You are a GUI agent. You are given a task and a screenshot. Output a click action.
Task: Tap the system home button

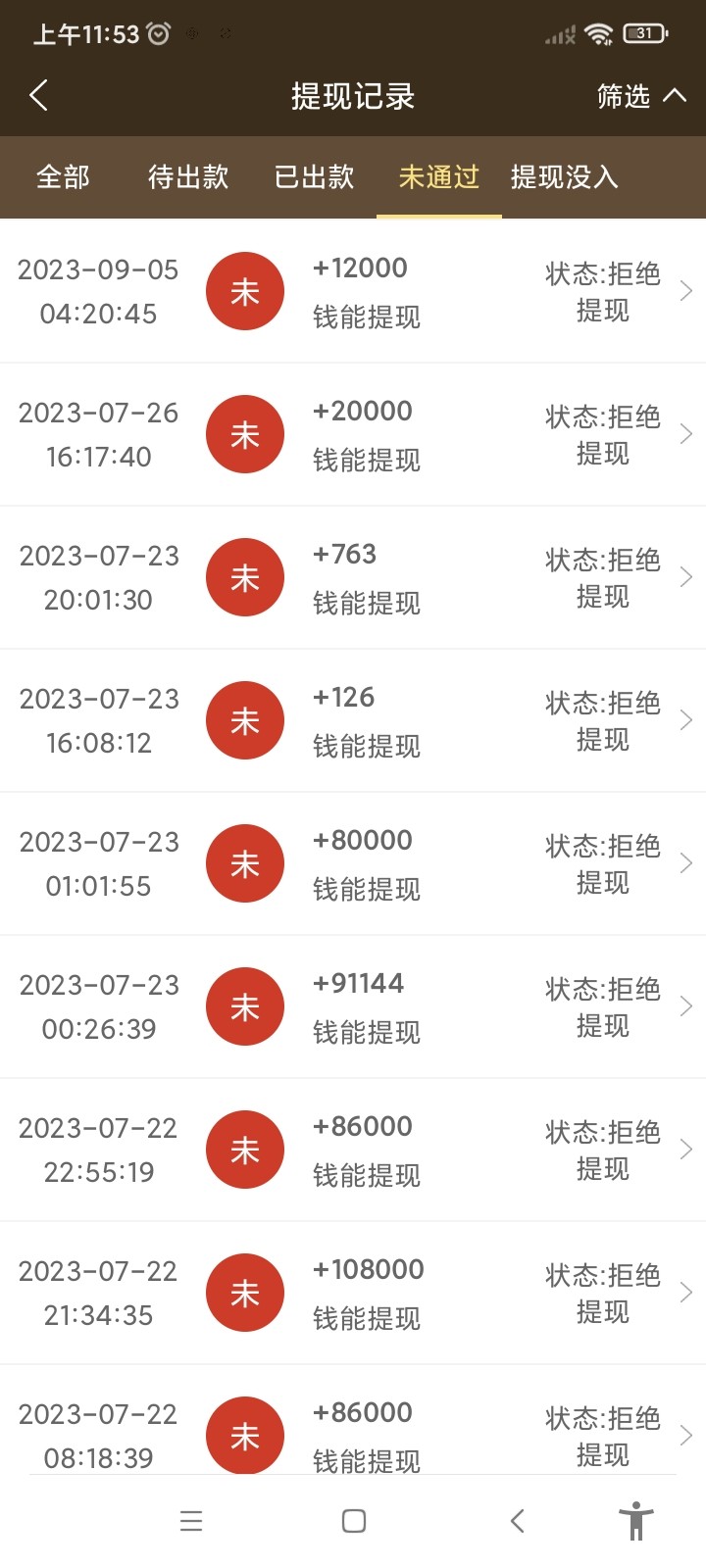[x=354, y=1521]
